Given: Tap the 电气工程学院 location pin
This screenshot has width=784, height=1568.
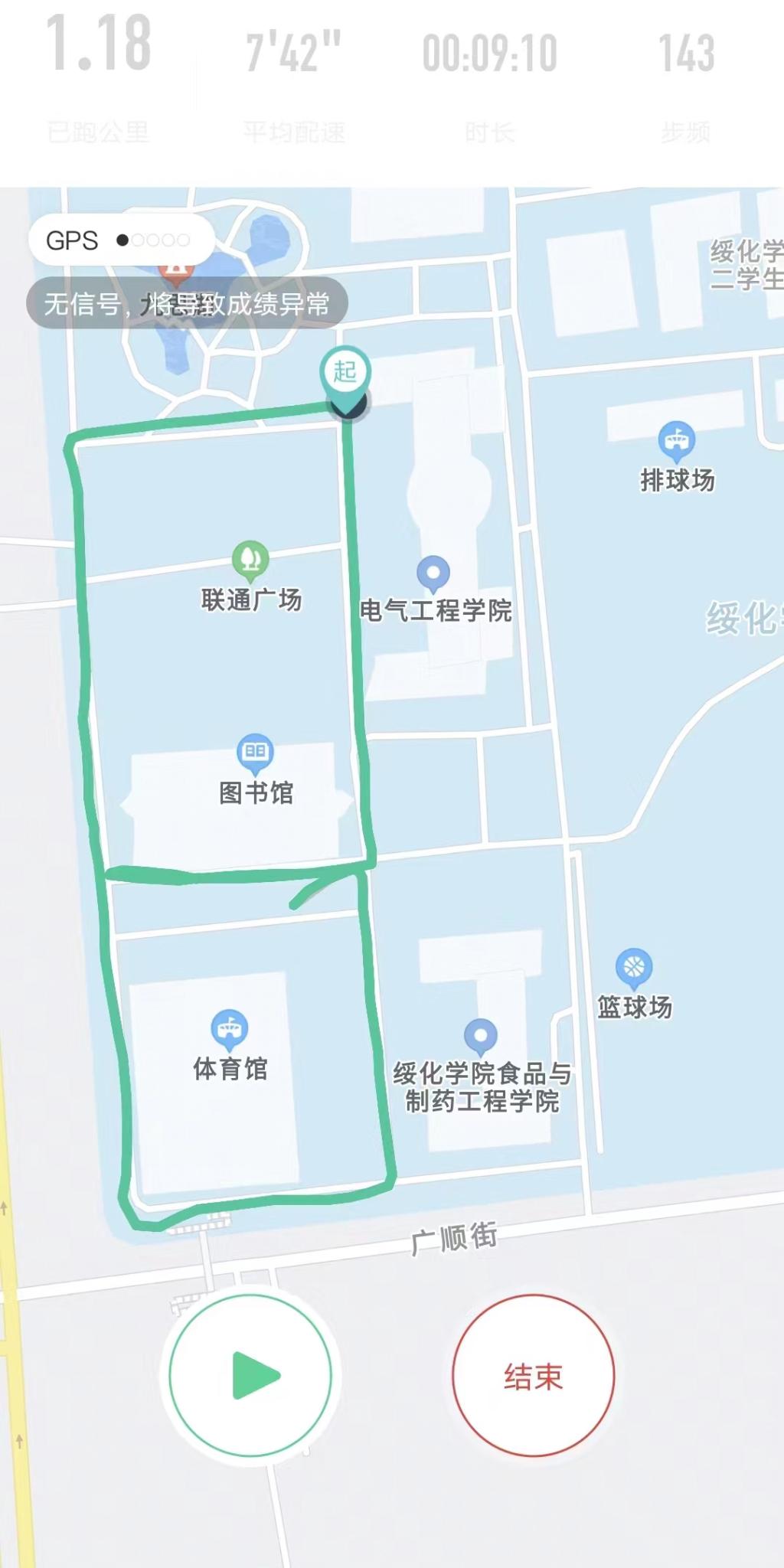Looking at the screenshot, I should click(433, 573).
